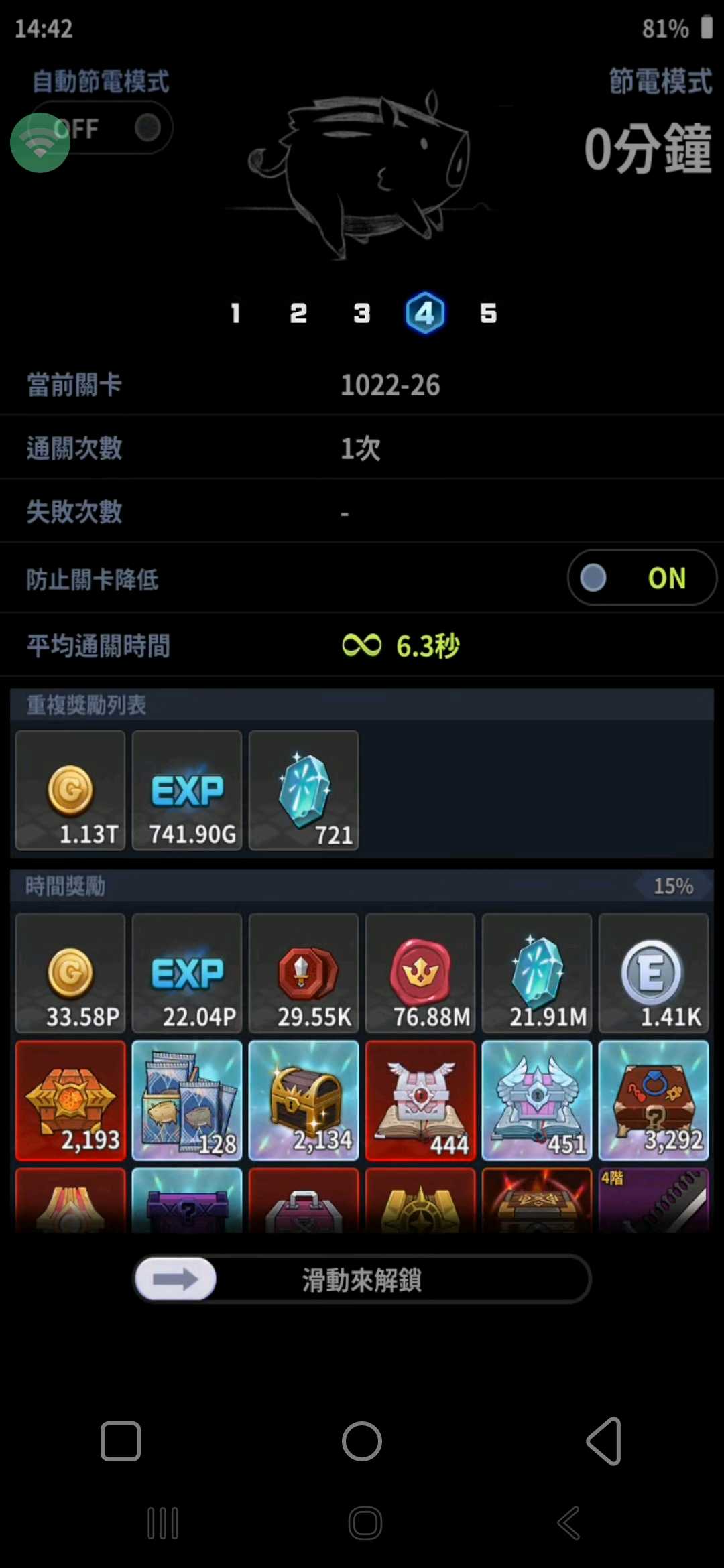The width and height of the screenshot is (724, 1568).
Task: Tap the treasure chest reward showing 2,134
Action: point(304,1100)
